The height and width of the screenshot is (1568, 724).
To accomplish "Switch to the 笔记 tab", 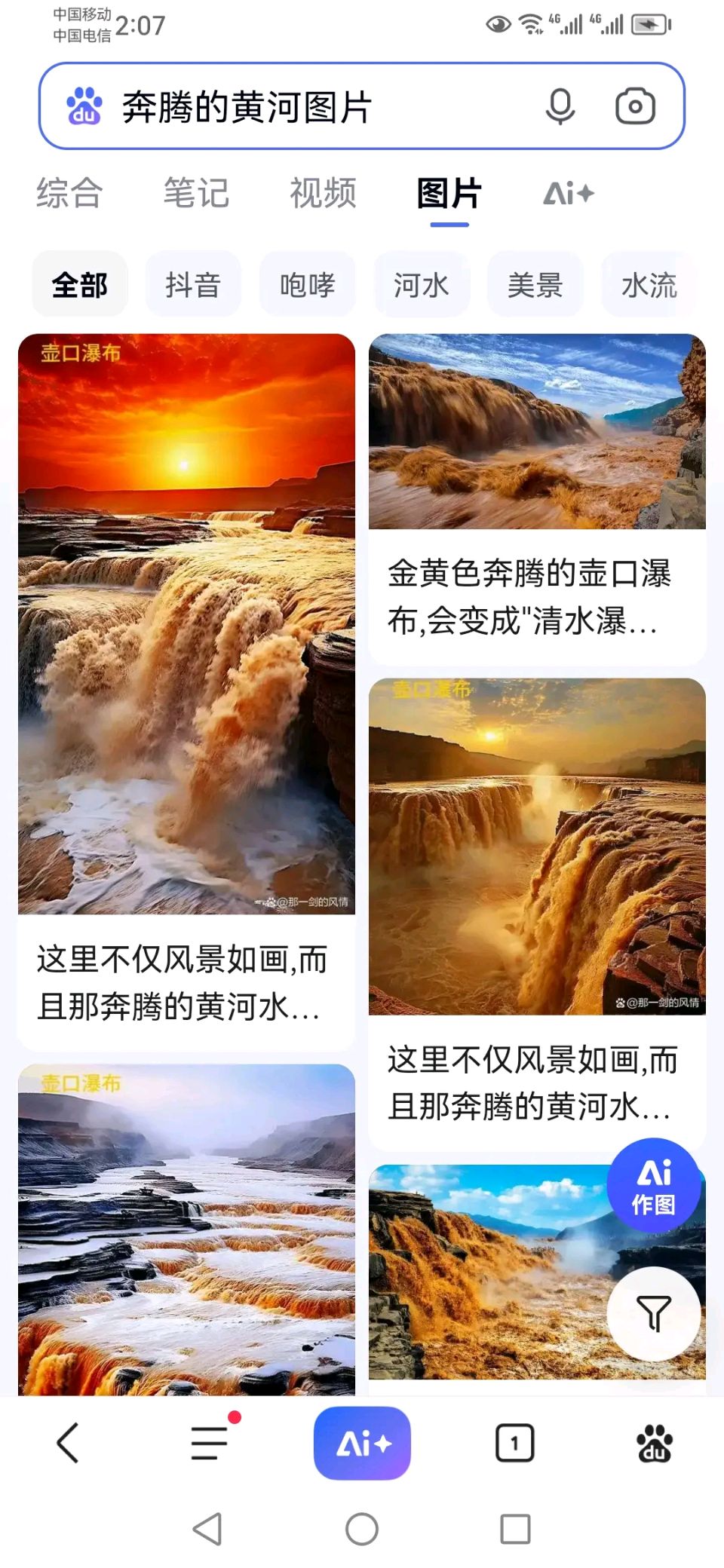I will 196,194.
